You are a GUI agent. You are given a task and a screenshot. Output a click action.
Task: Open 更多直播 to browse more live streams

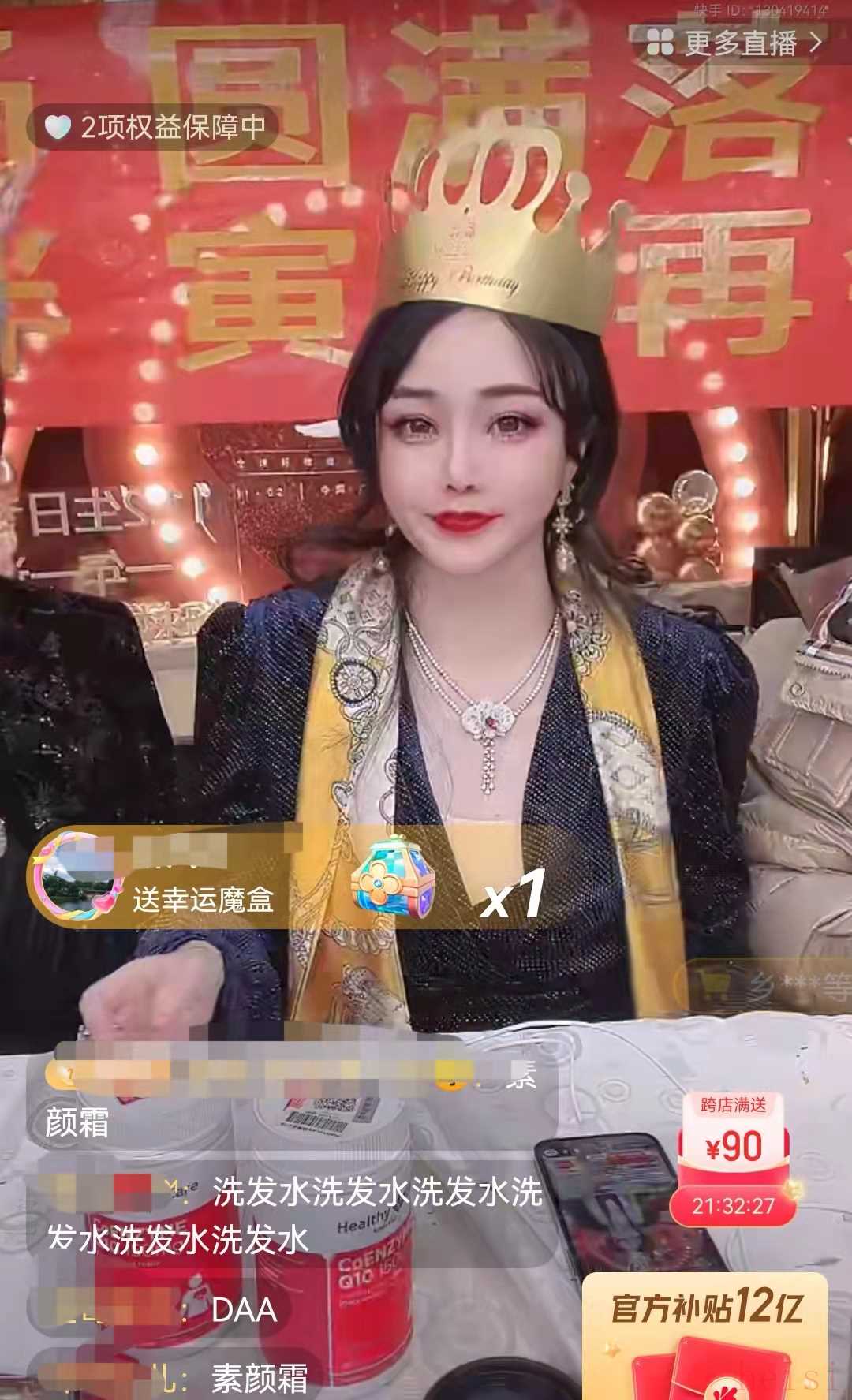click(x=734, y=43)
